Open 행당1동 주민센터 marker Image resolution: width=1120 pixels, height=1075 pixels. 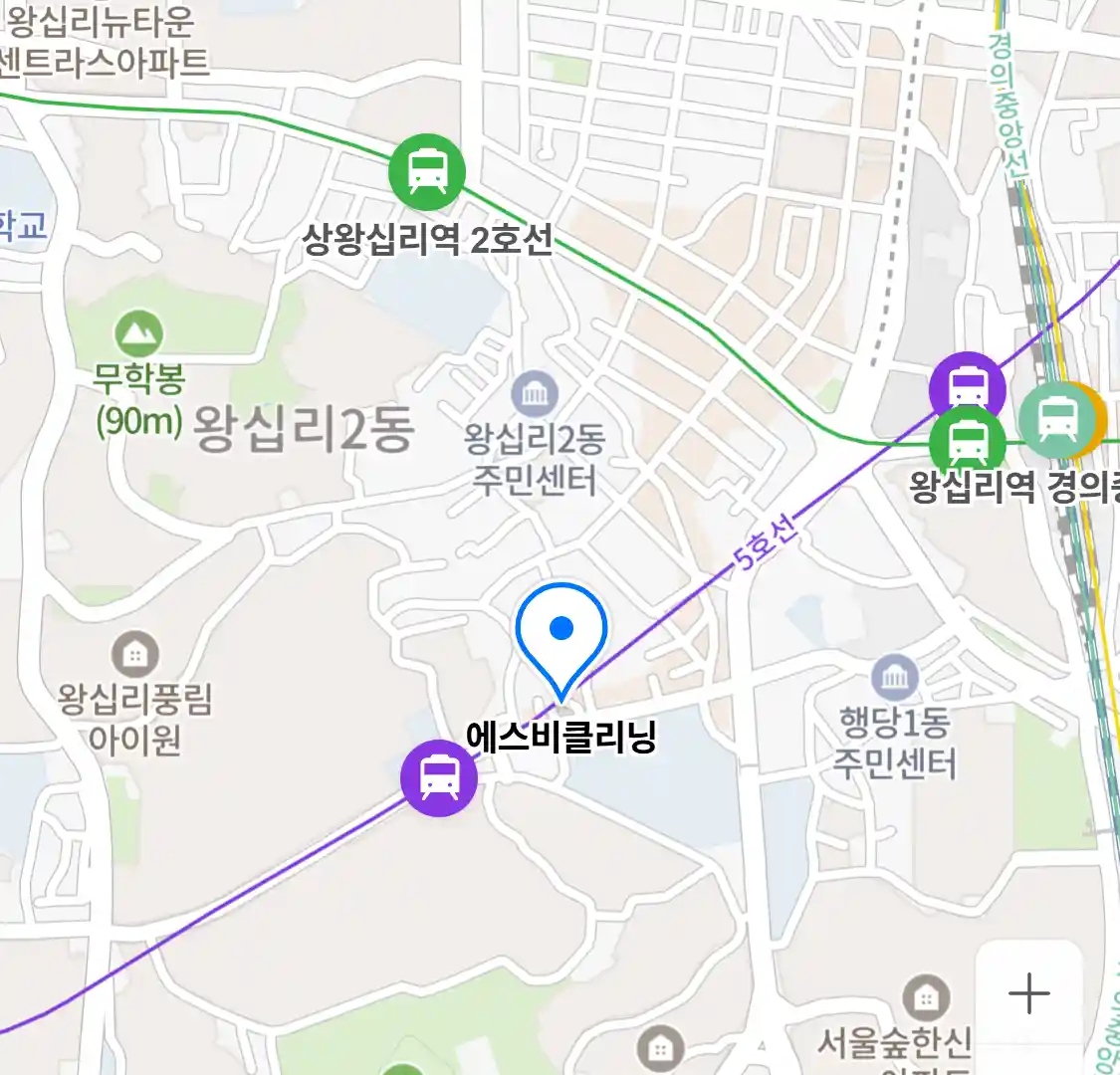(894, 679)
